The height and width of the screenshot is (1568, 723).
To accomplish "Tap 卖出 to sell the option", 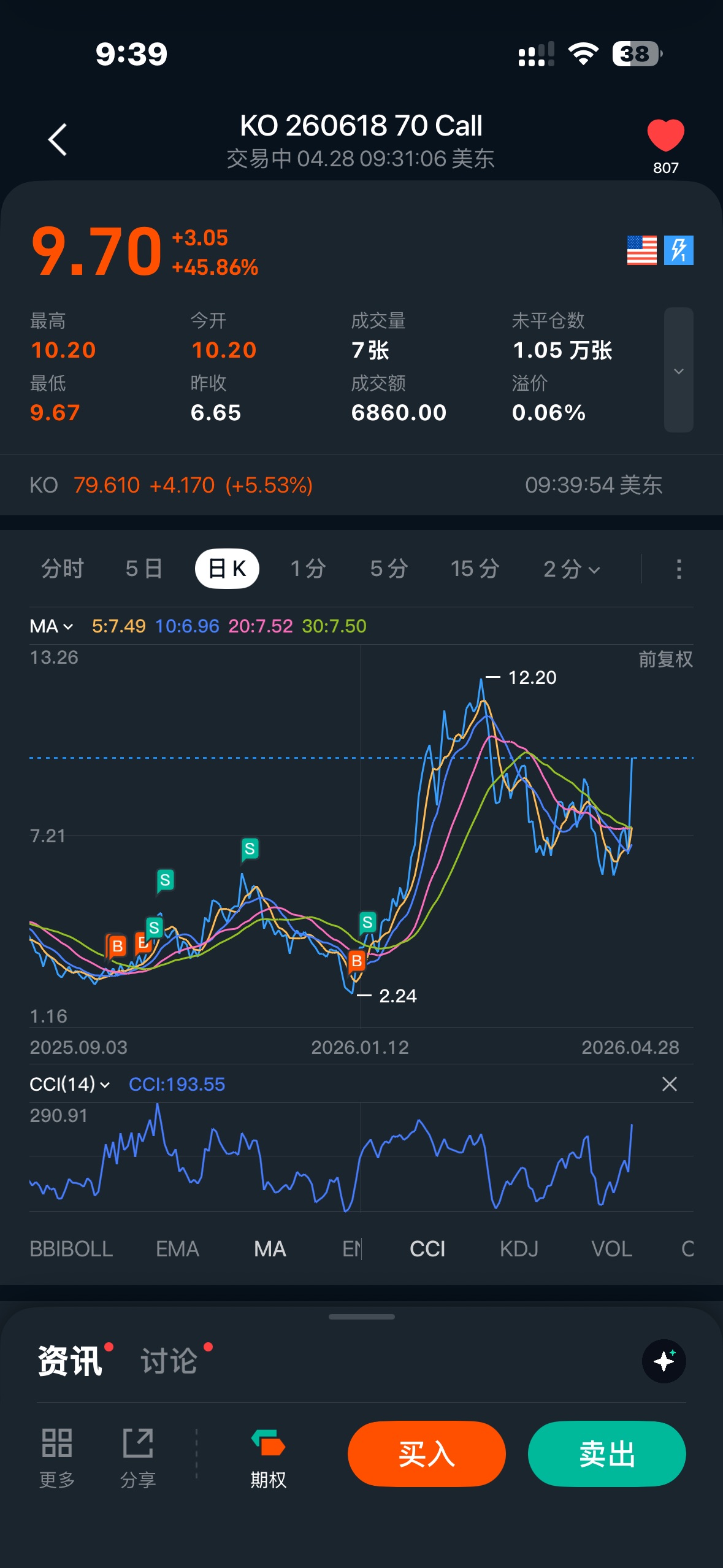I will (606, 1453).
